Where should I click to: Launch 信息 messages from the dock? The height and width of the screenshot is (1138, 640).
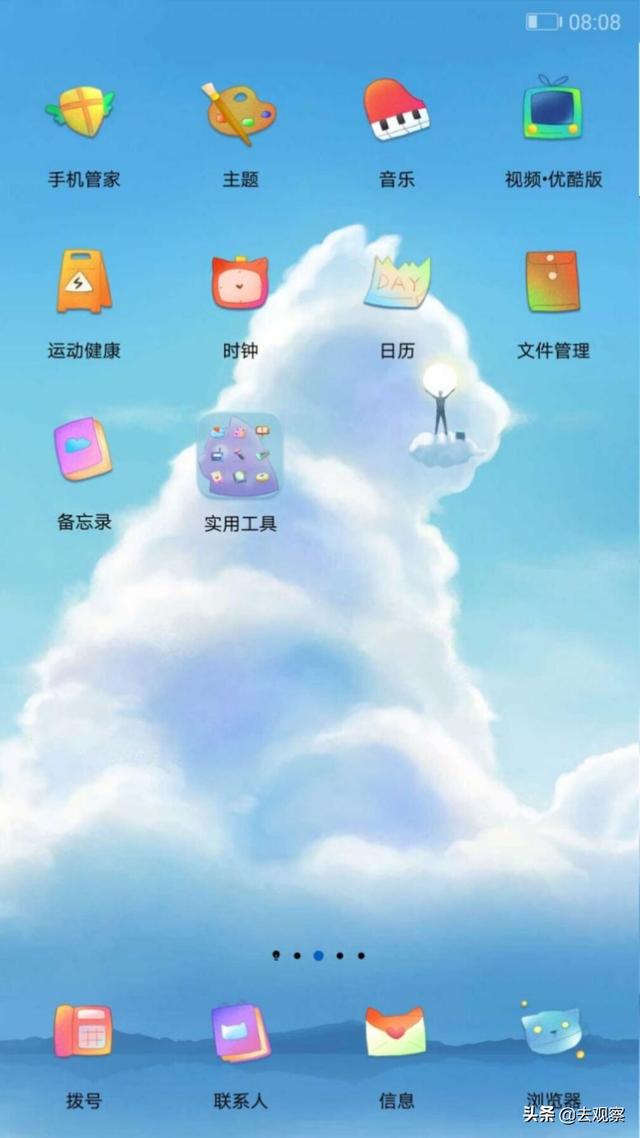coord(397,1032)
